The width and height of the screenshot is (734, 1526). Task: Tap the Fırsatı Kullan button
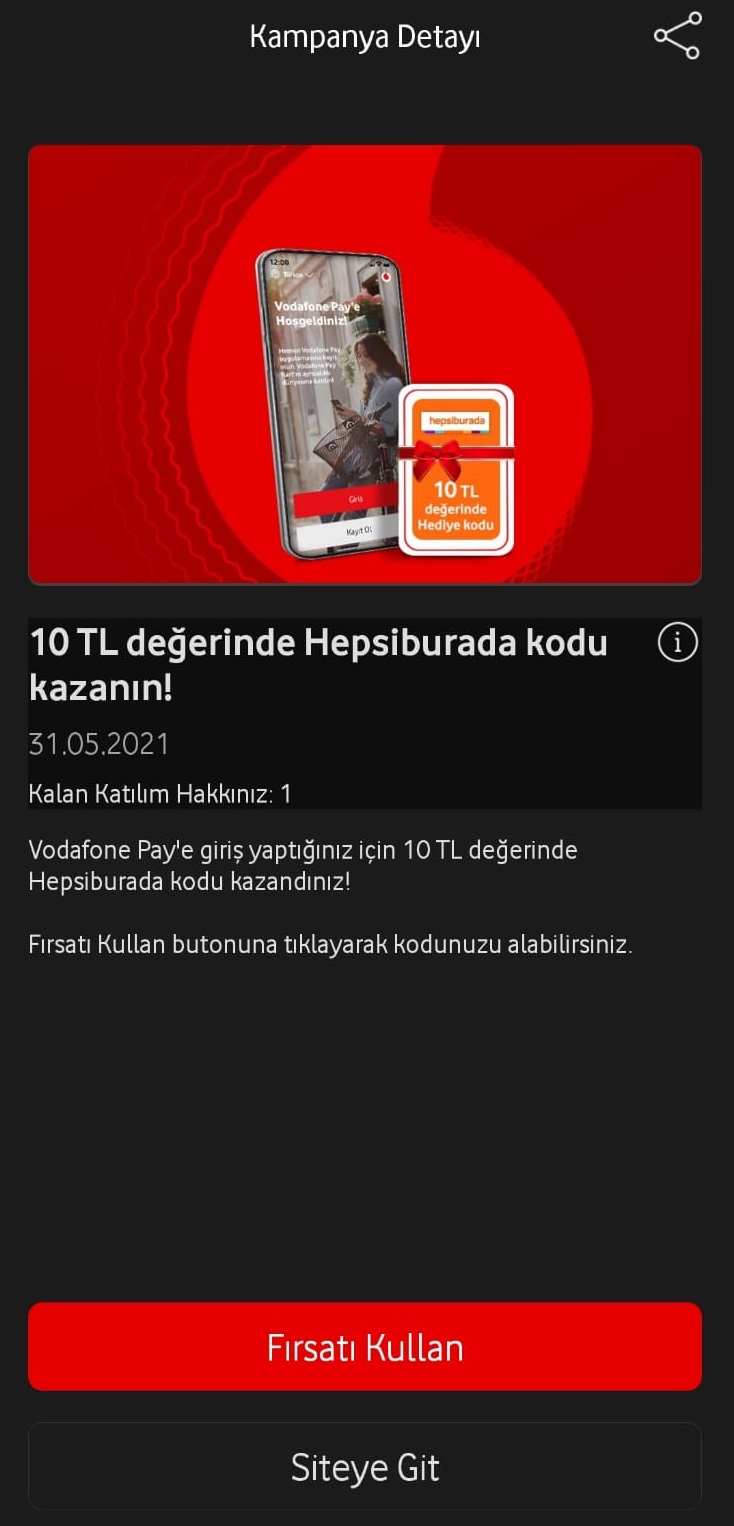(x=365, y=1346)
